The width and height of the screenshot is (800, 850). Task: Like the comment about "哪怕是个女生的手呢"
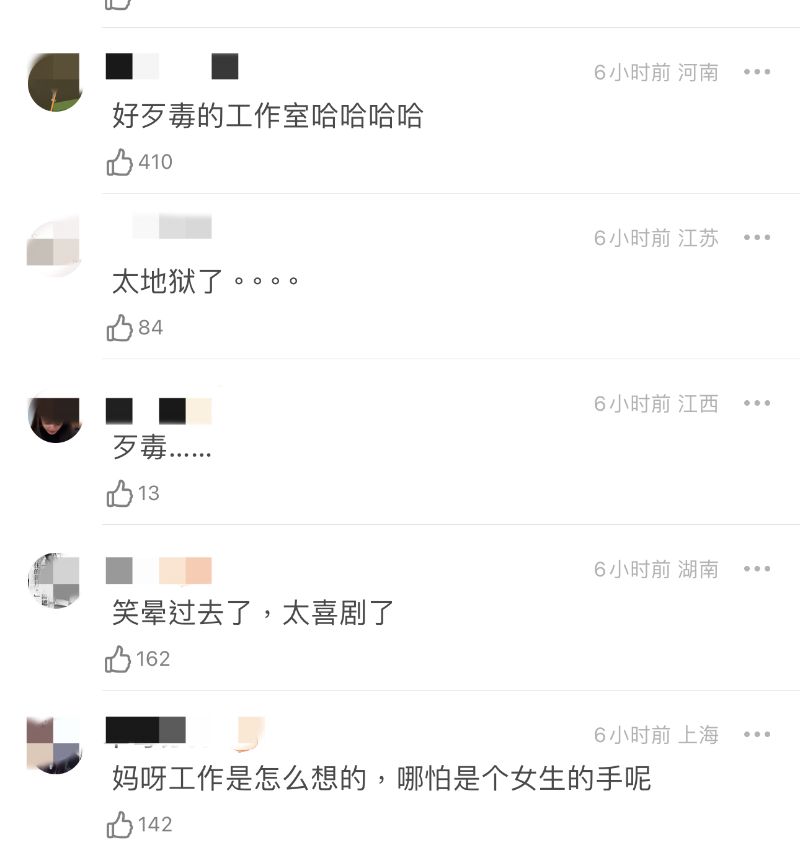[120, 825]
